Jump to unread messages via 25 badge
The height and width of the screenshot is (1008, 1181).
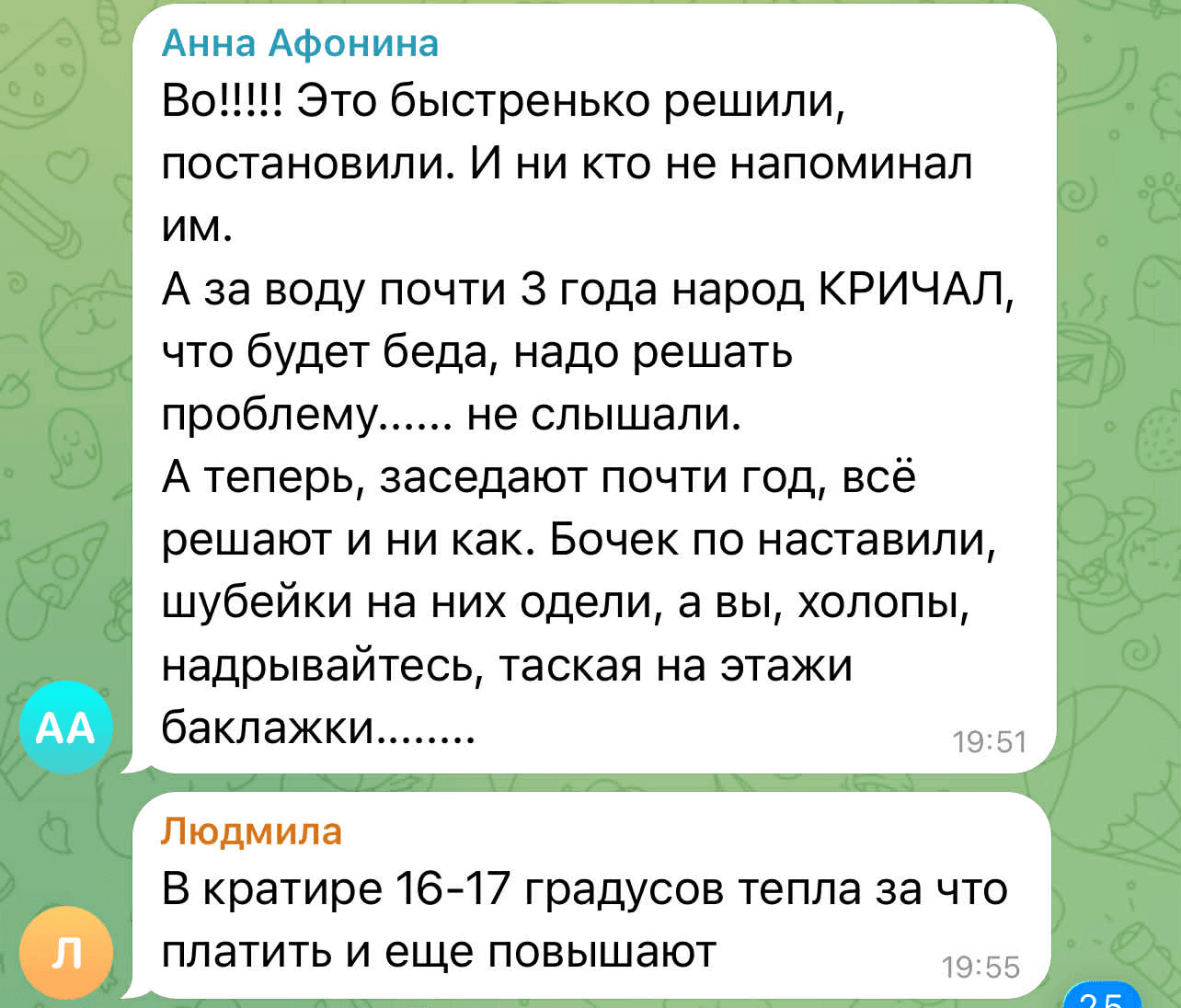pos(1101,999)
